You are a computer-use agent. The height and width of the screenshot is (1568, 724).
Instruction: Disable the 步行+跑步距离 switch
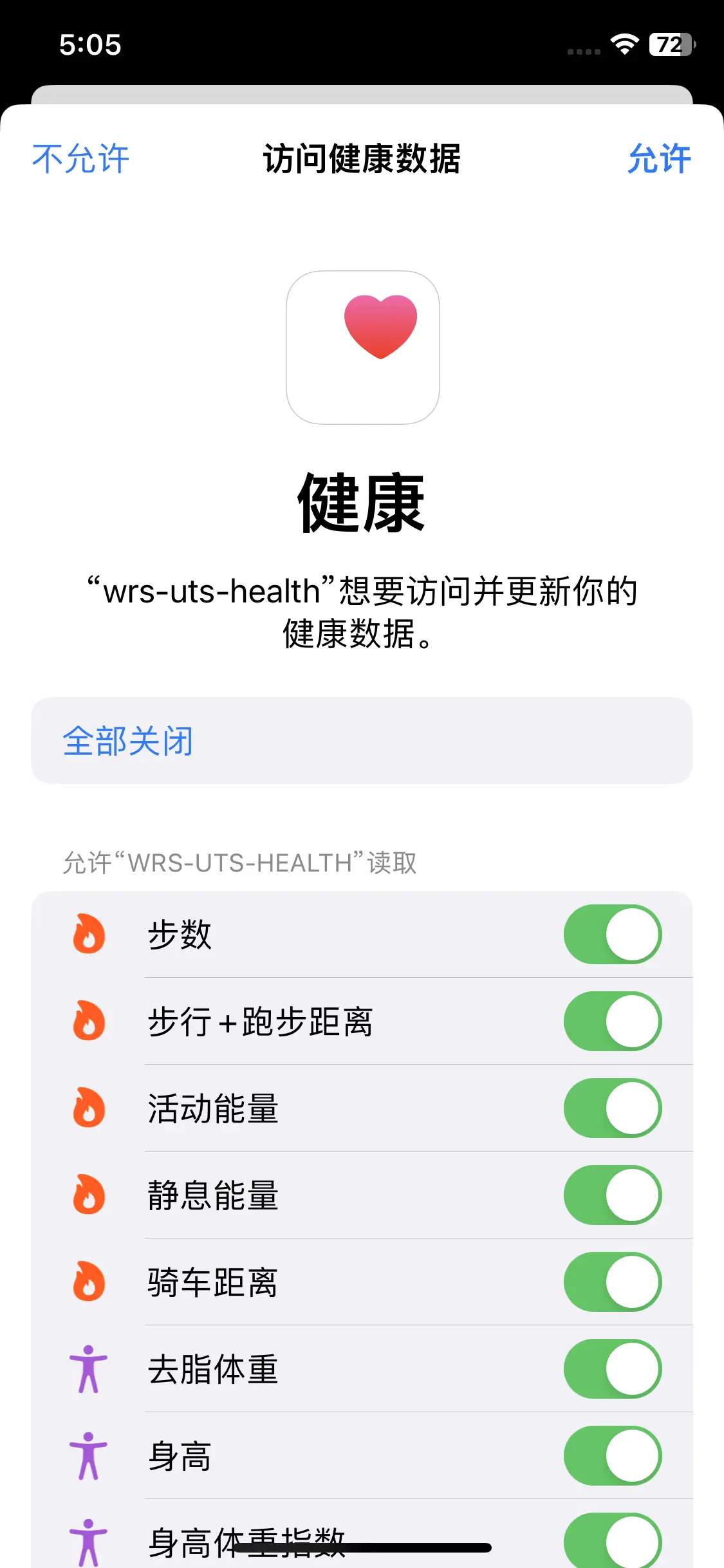tap(612, 1022)
